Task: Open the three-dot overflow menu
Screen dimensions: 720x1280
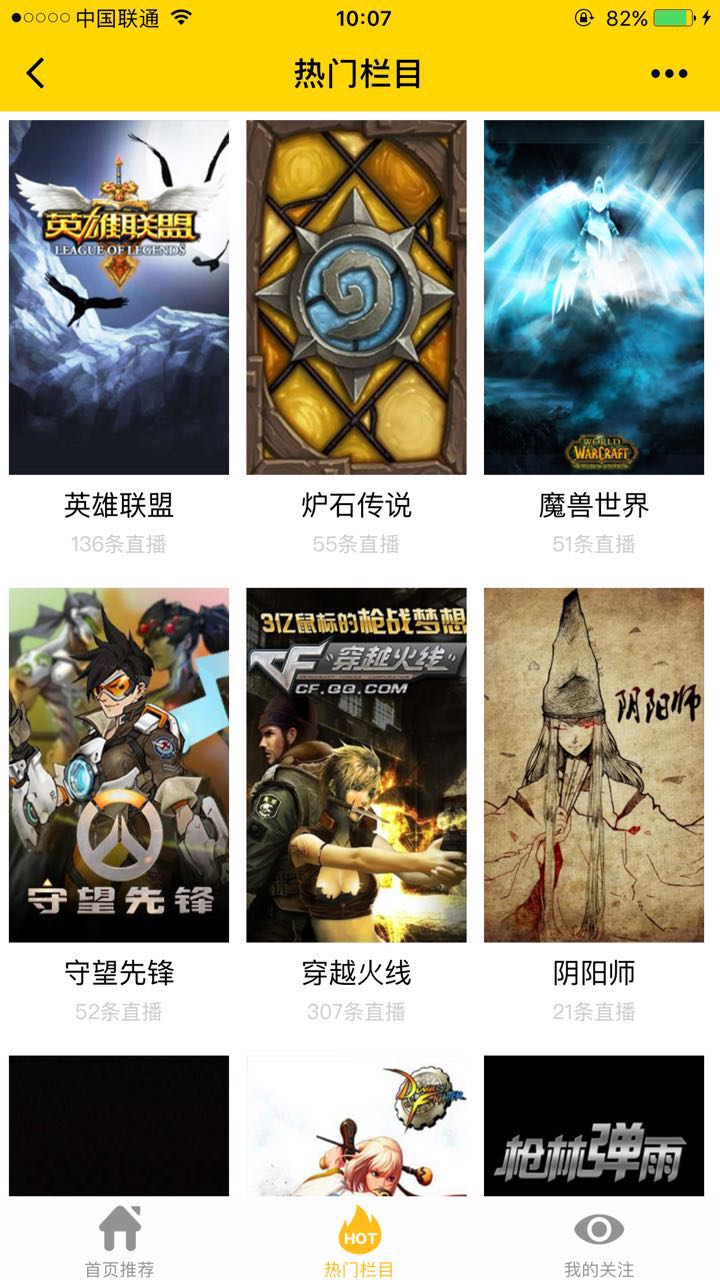Action: [x=668, y=73]
